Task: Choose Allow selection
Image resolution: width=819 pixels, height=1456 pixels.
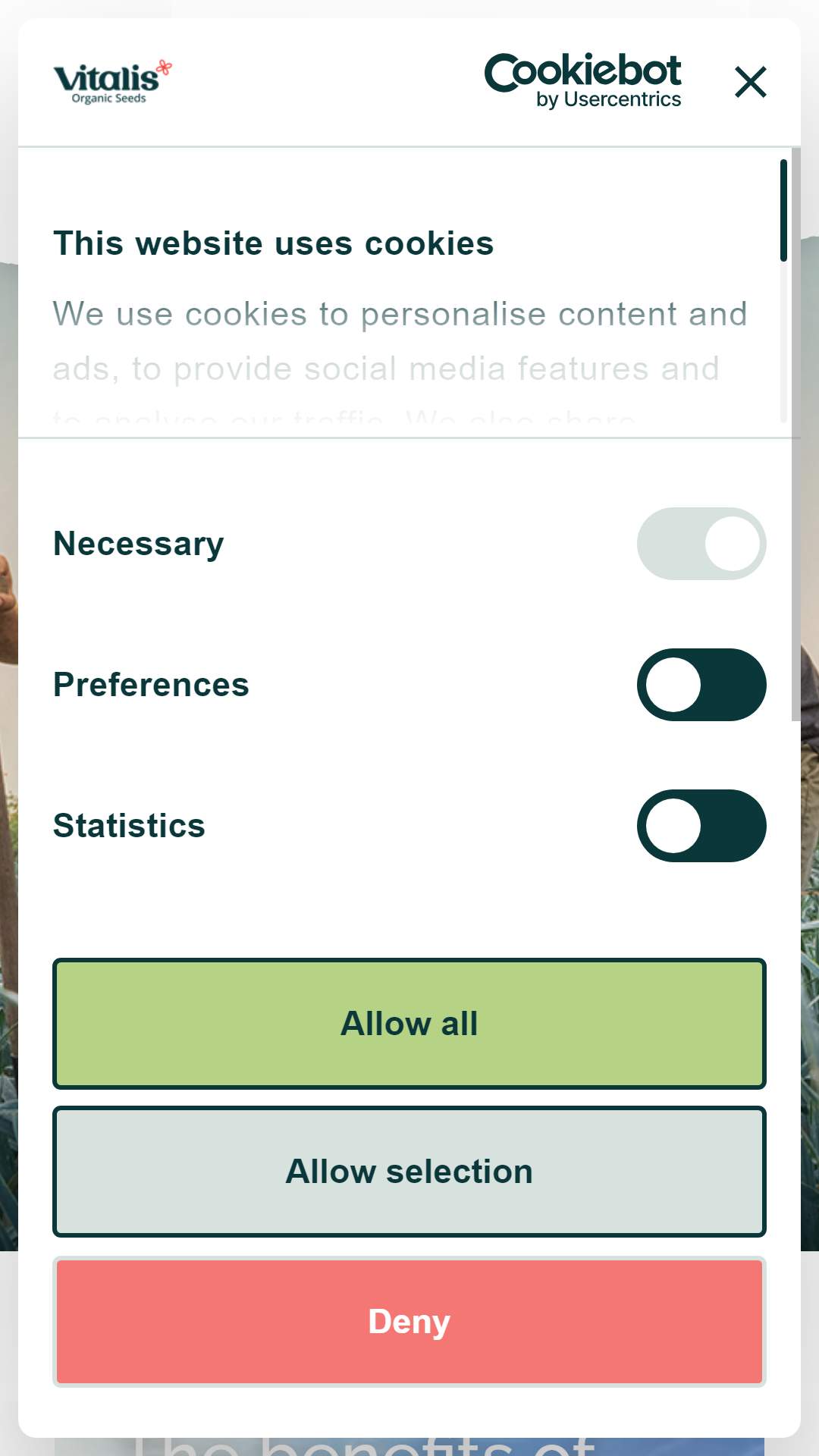Action: (x=409, y=1172)
